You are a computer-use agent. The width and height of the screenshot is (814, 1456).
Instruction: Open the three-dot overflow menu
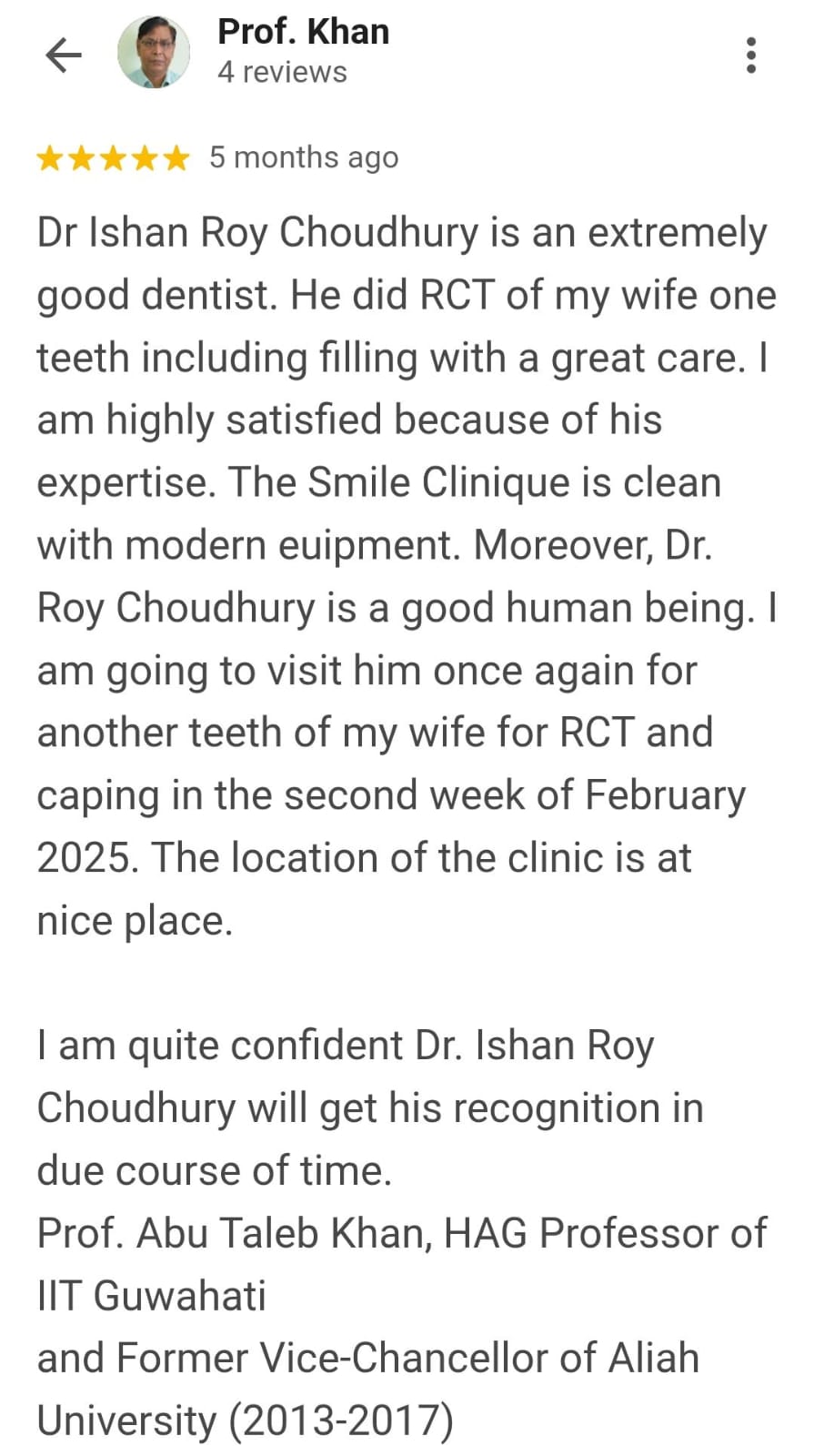click(750, 56)
